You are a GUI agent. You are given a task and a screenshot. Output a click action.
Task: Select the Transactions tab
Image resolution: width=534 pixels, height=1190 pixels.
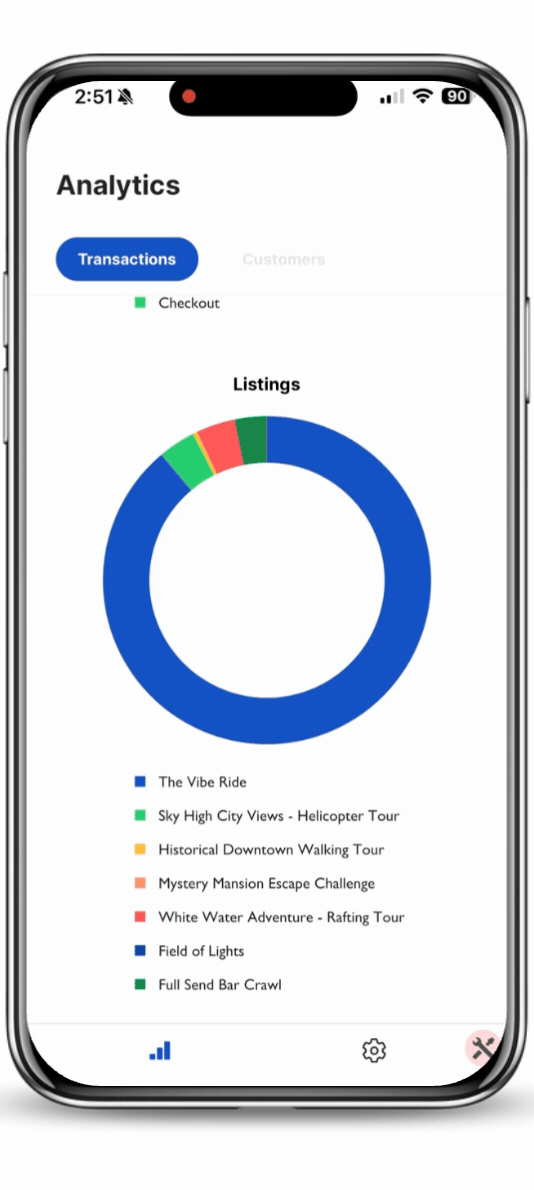coord(127,260)
